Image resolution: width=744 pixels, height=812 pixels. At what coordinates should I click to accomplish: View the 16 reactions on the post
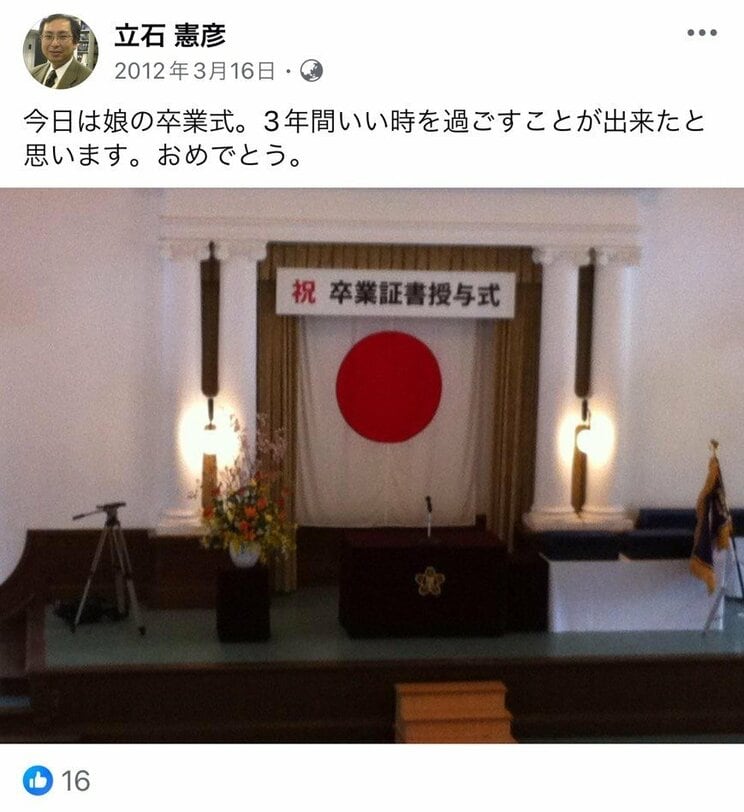pos(58,781)
